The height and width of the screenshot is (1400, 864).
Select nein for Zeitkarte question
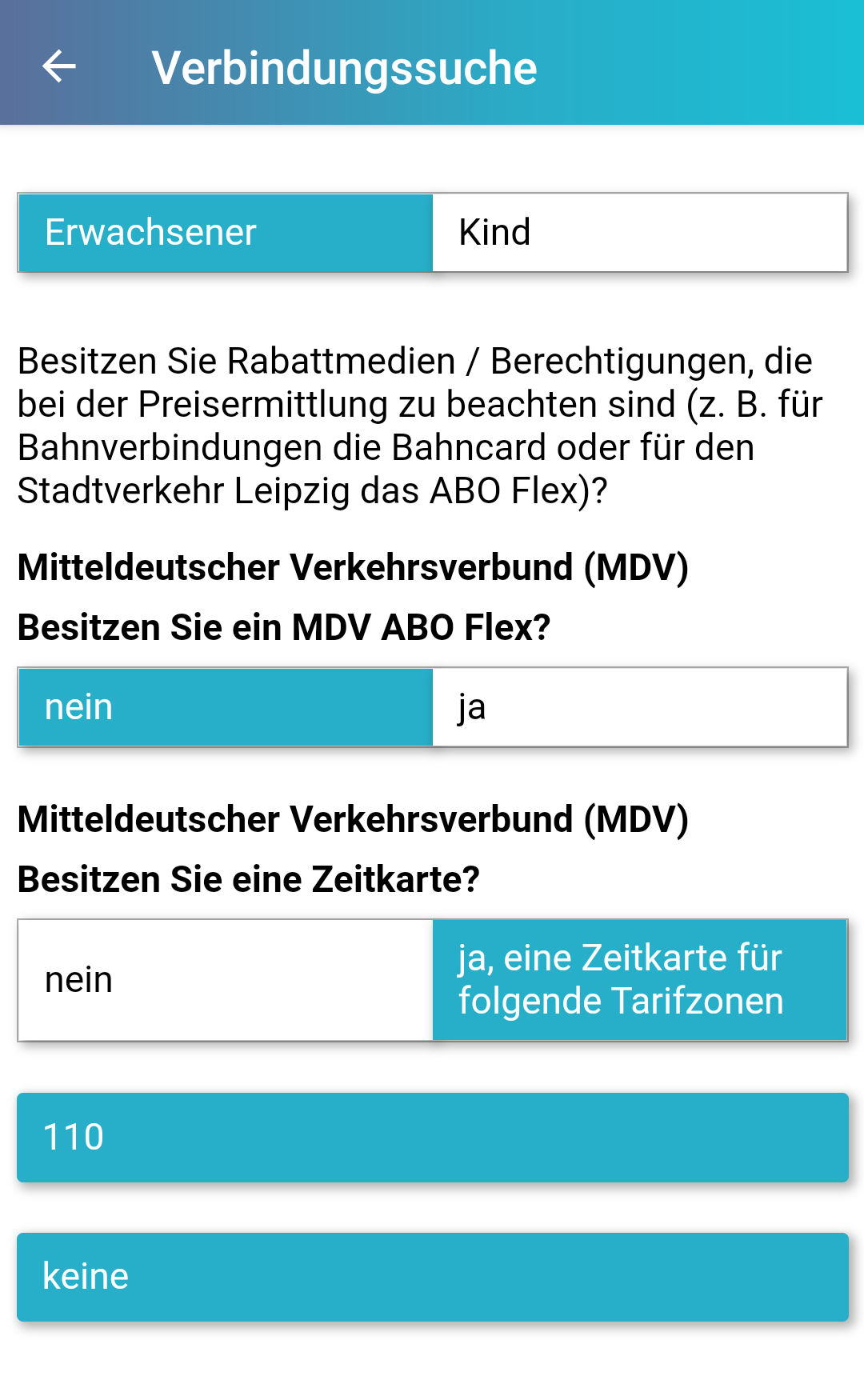click(x=226, y=980)
